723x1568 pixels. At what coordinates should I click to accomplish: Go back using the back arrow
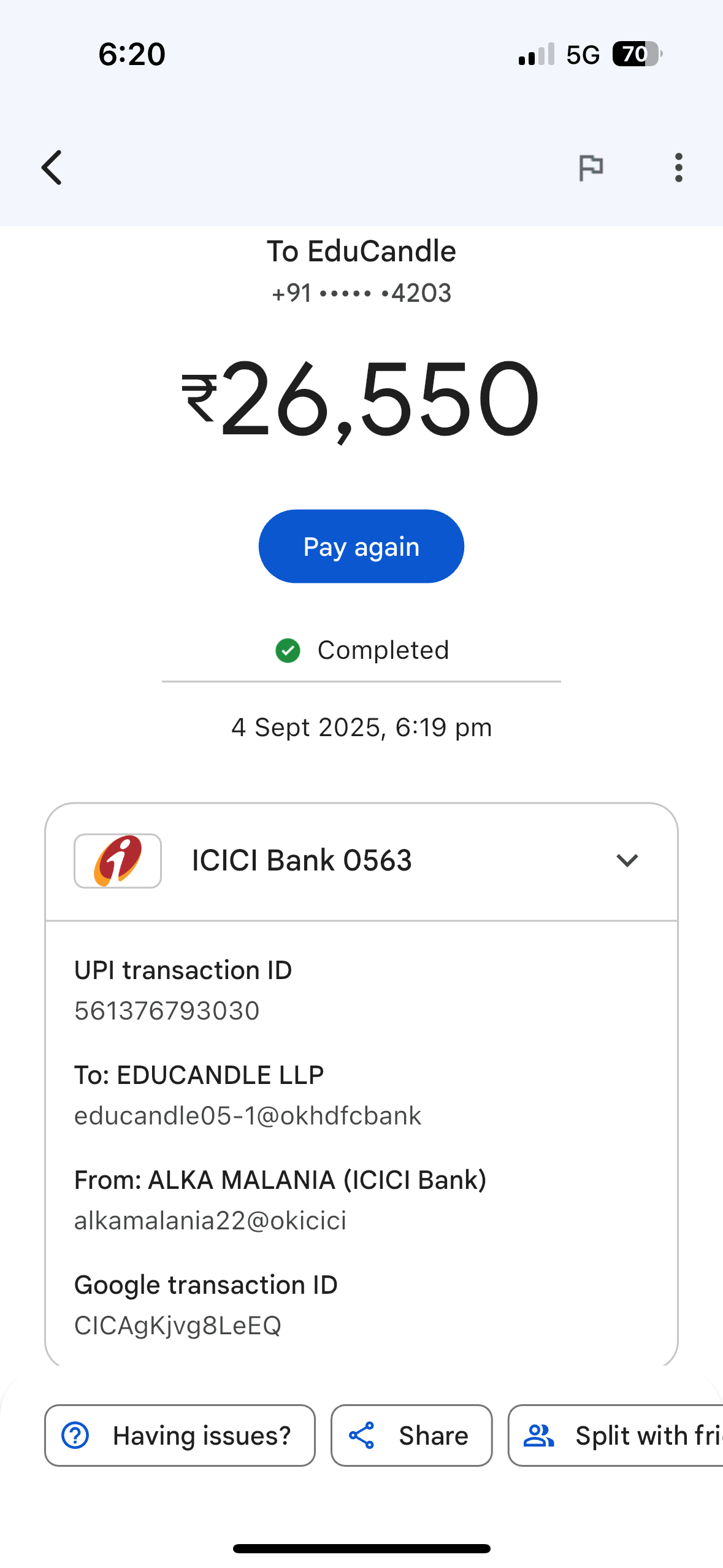[52, 167]
